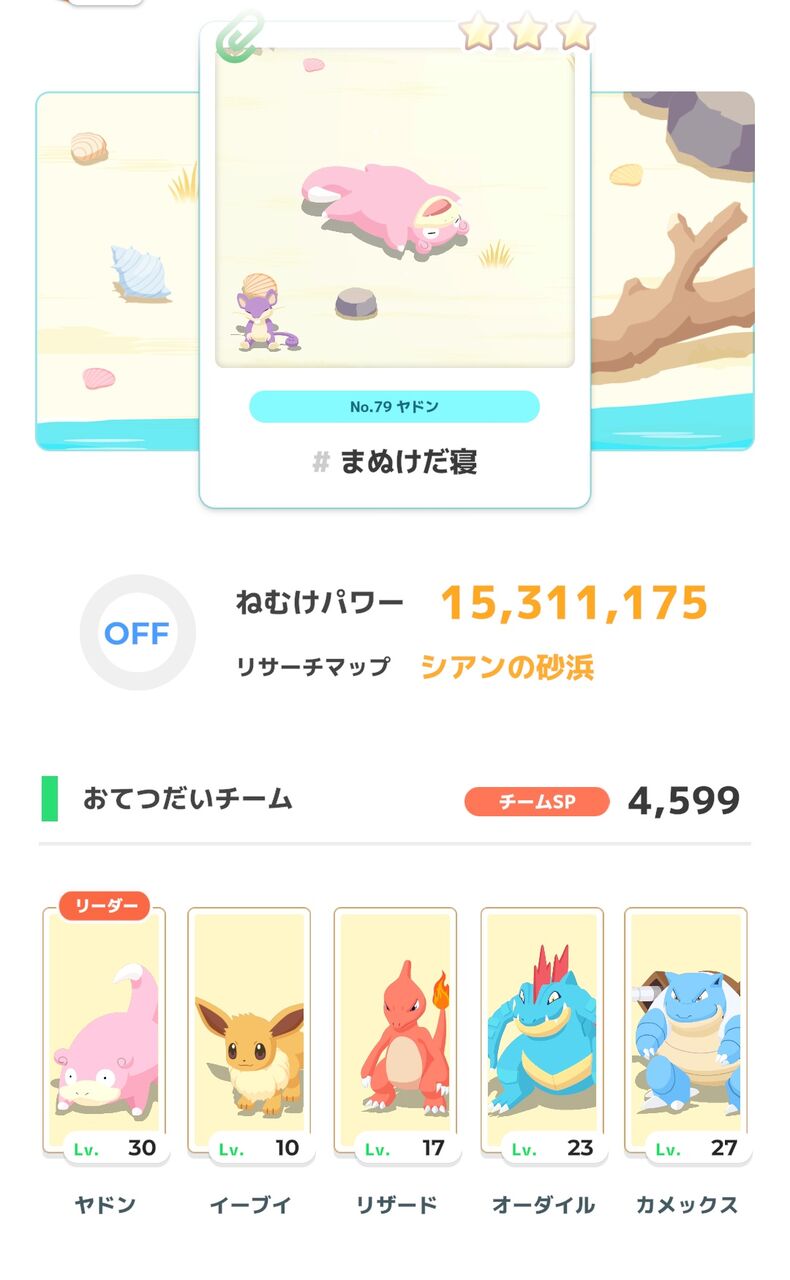Open the ヤドン leader helper card

coord(104,1033)
